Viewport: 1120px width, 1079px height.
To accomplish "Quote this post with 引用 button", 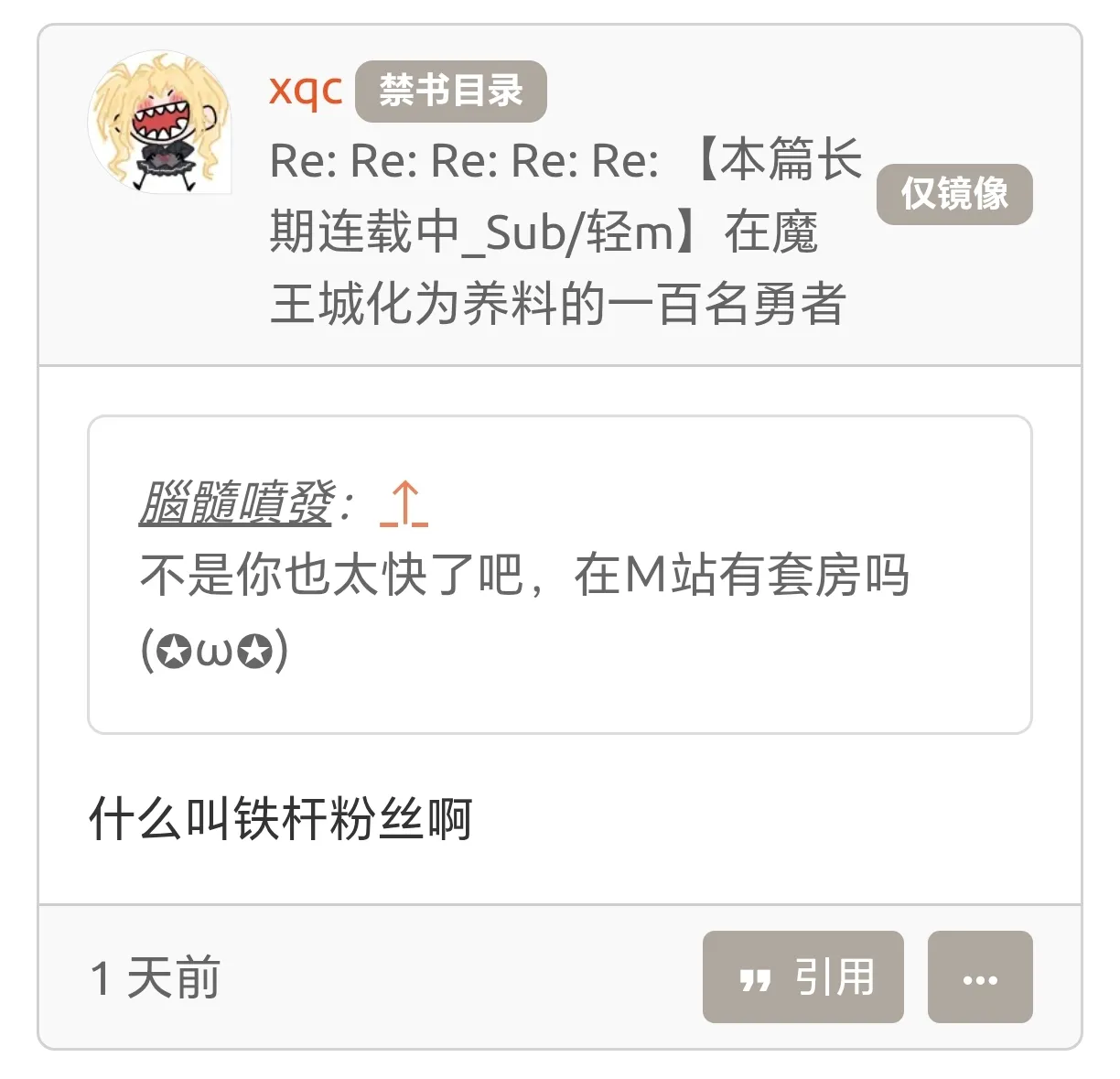I will (802, 976).
